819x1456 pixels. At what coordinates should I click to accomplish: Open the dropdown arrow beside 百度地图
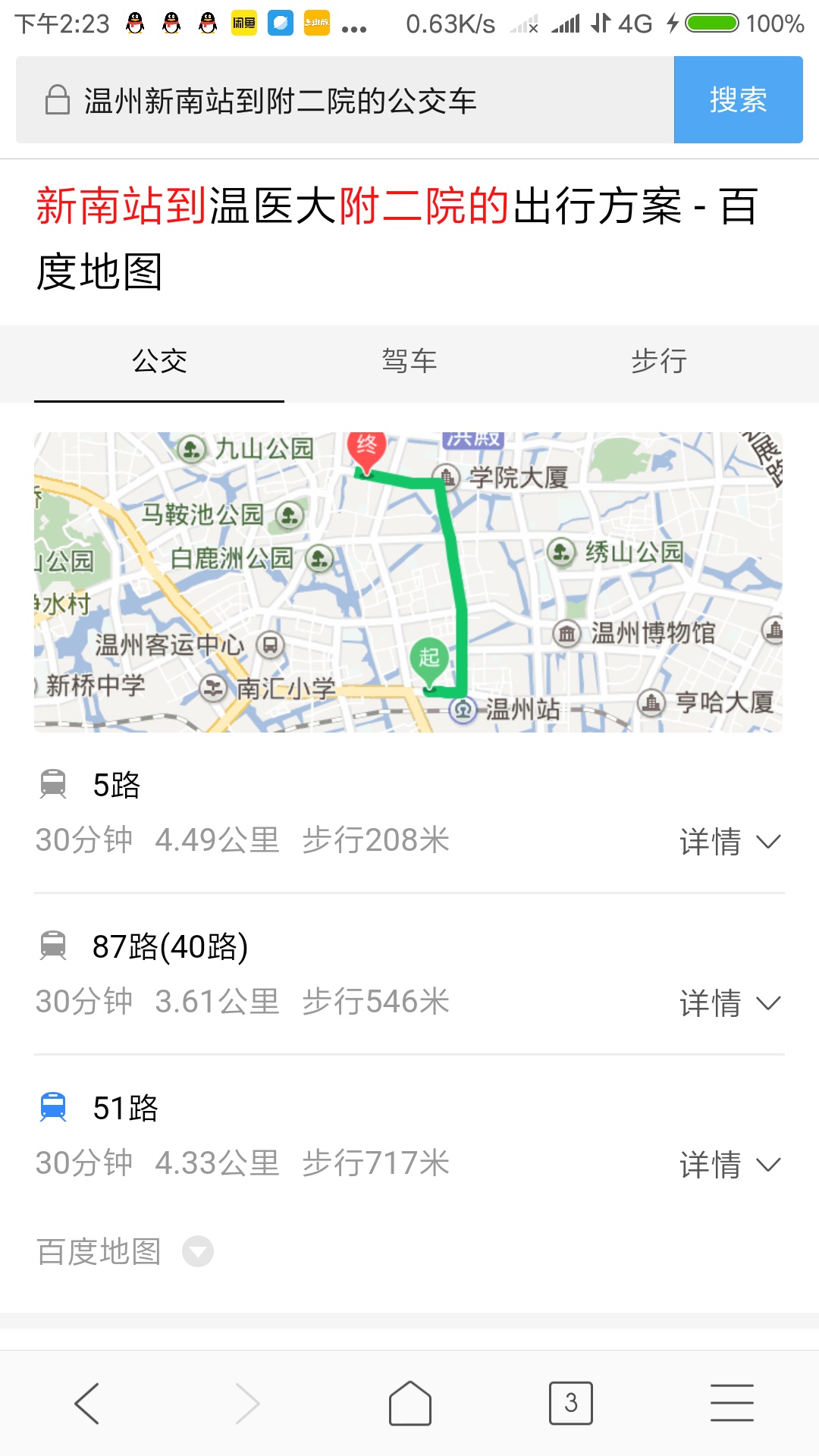tap(198, 1251)
